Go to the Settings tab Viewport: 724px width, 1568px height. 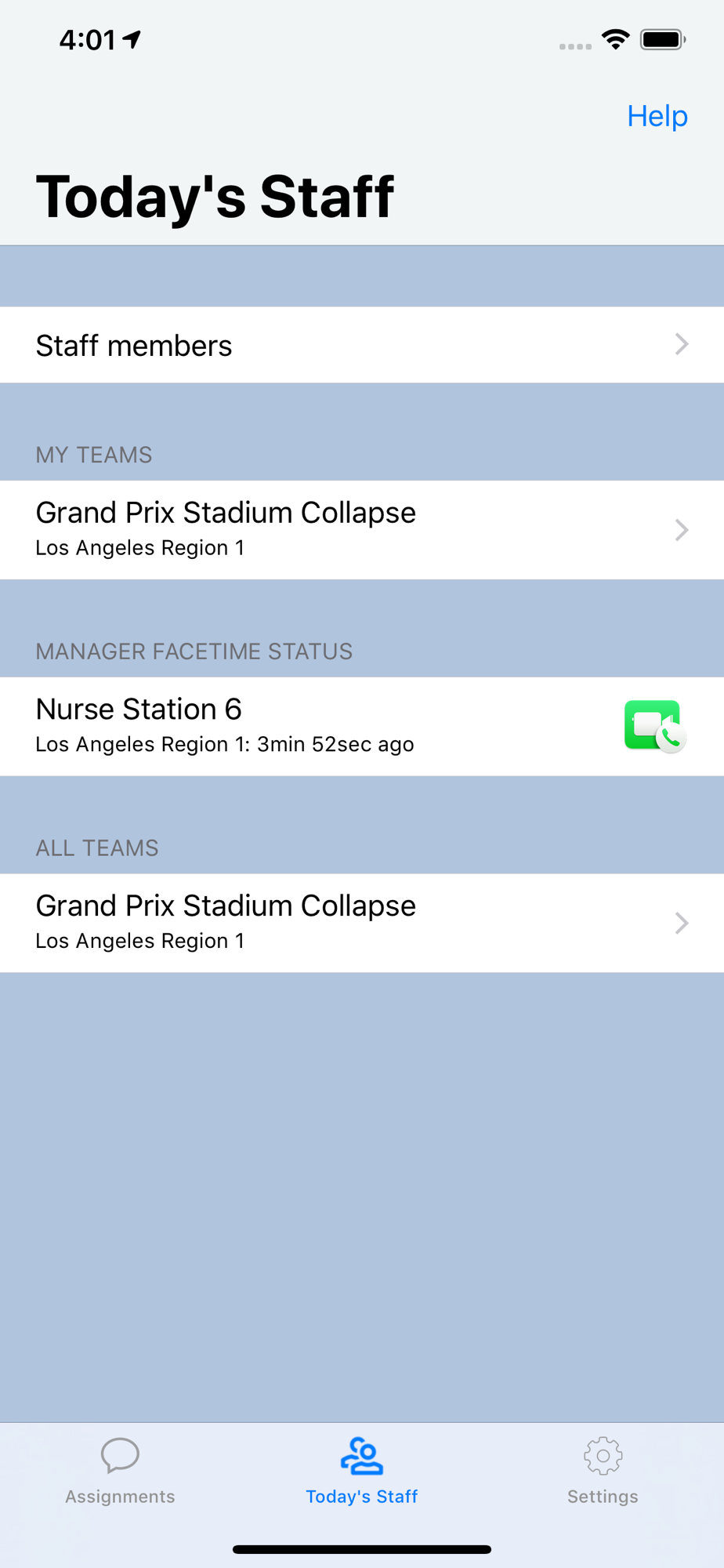pos(603,1471)
